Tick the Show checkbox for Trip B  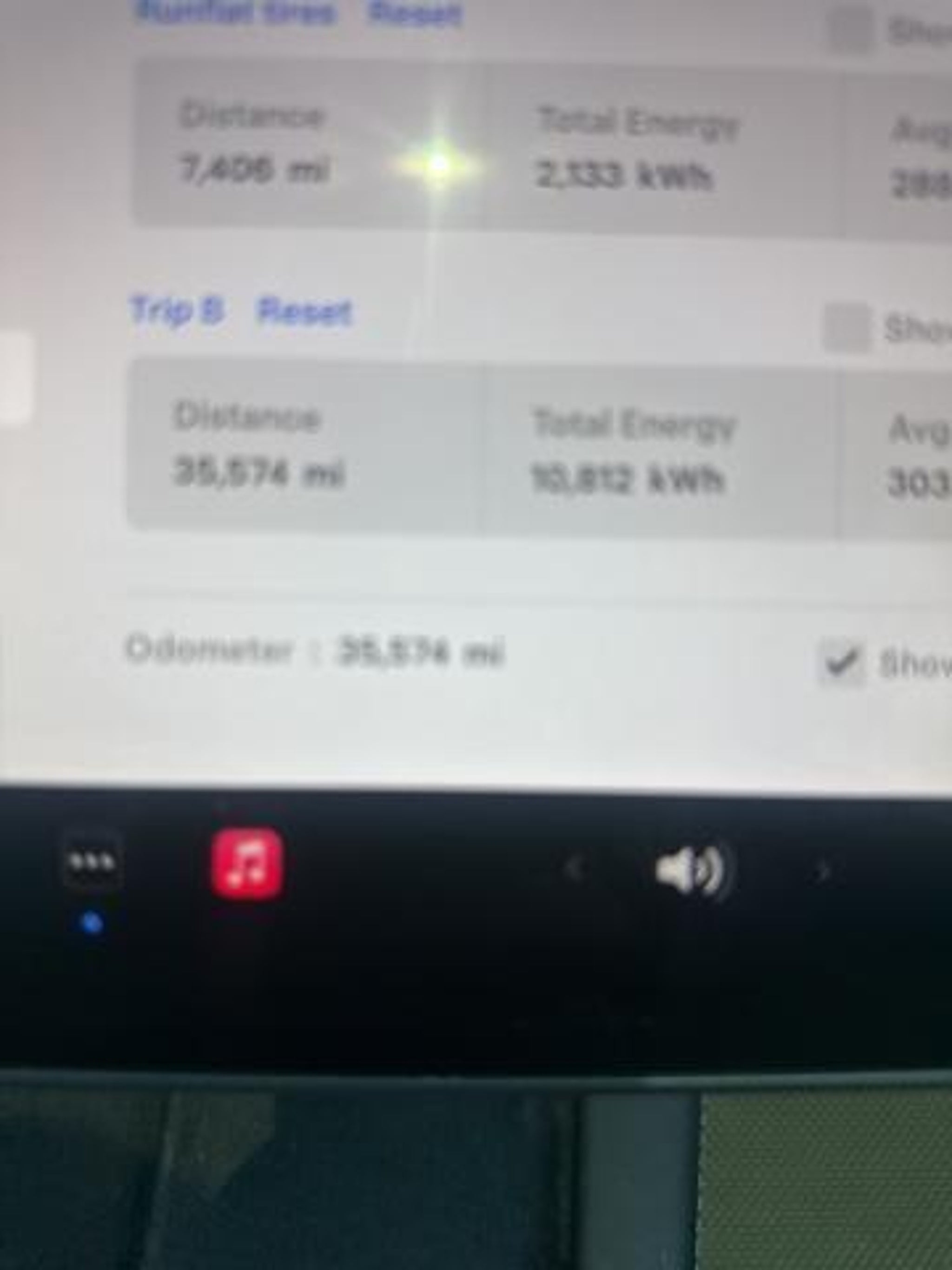[847, 327]
